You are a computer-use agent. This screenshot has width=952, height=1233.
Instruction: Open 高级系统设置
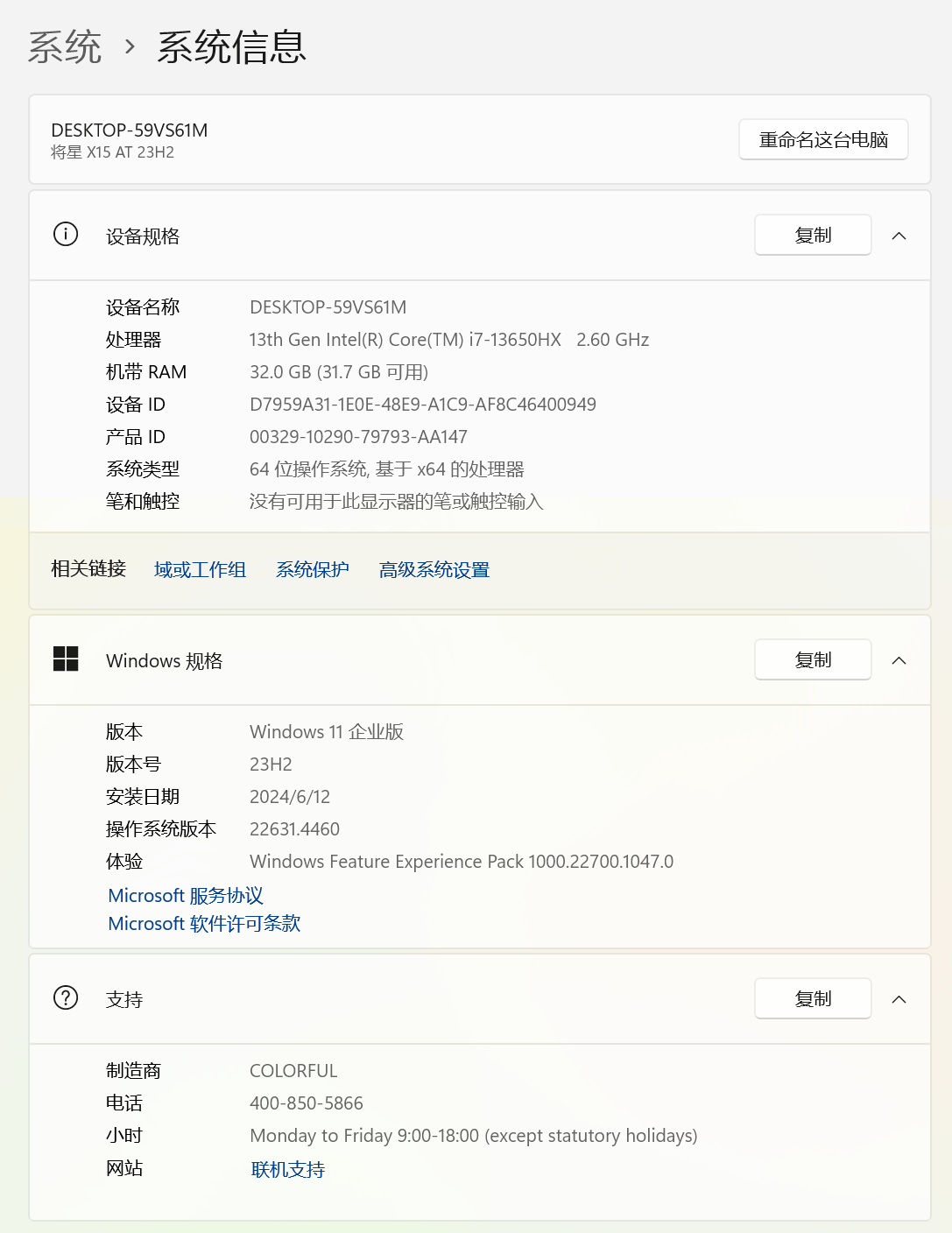[434, 570]
